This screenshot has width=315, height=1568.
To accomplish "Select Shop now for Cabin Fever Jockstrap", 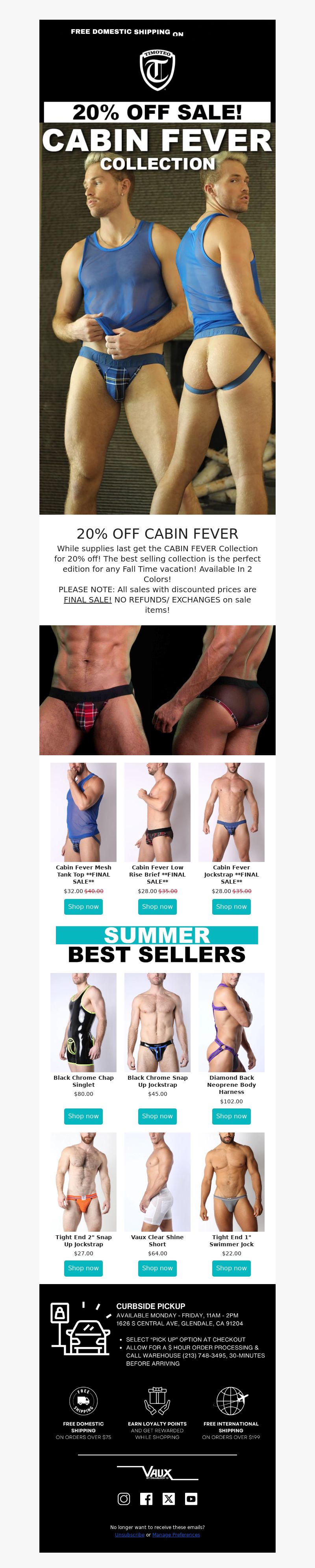I will [231, 906].
